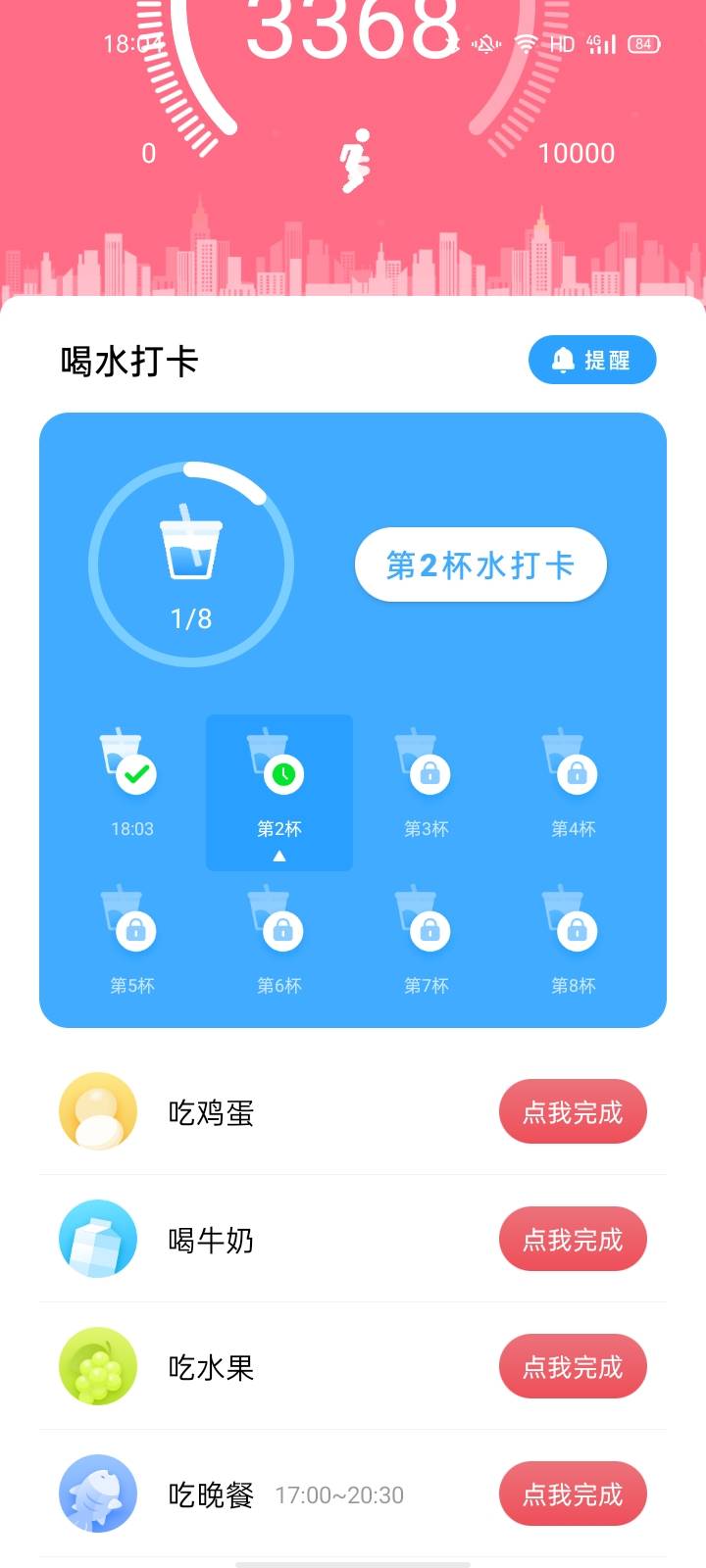Select the egg icon next to 吃鸡蛋
This screenshot has width=706, height=1568.
pos(97,1110)
